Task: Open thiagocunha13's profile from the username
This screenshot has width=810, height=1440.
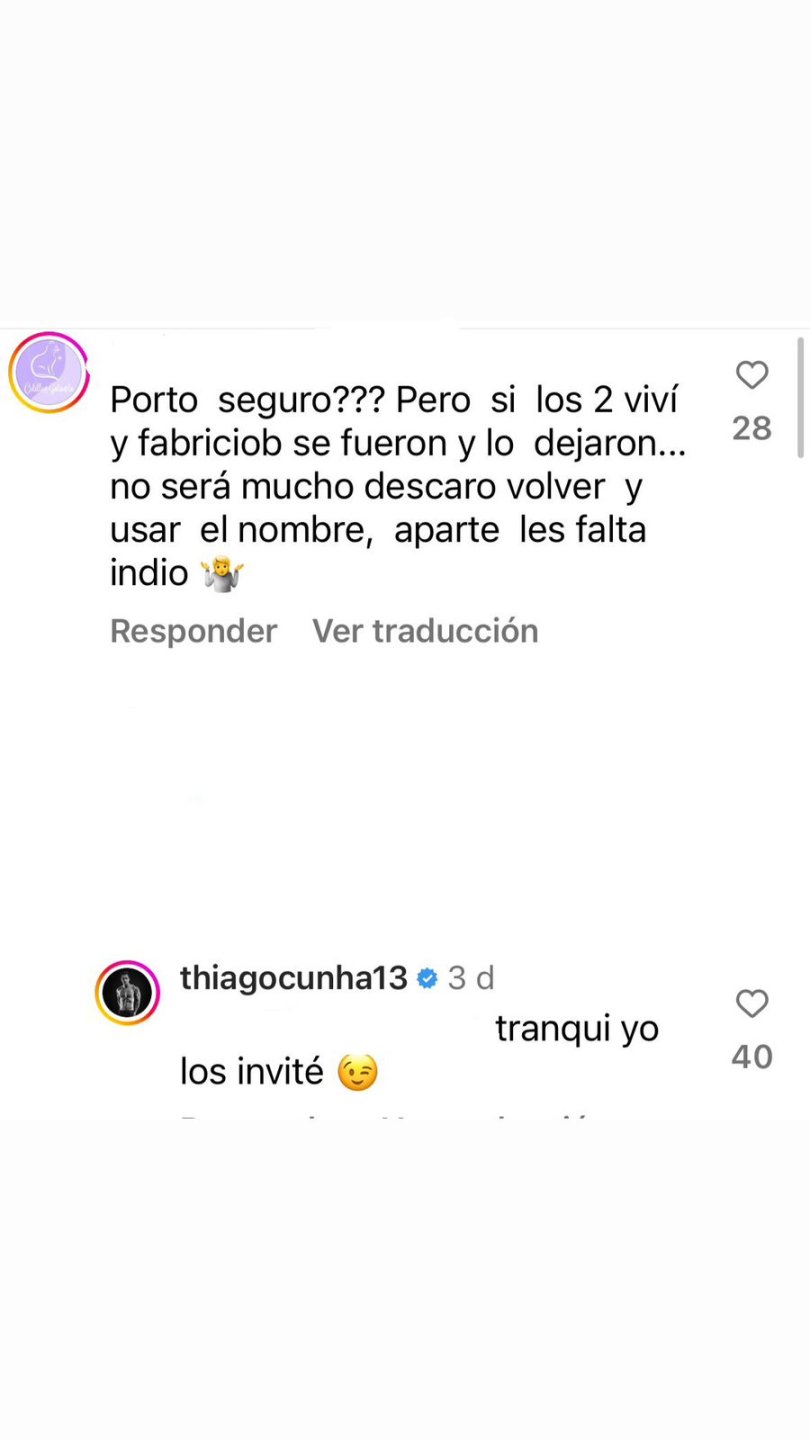Action: [293, 977]
